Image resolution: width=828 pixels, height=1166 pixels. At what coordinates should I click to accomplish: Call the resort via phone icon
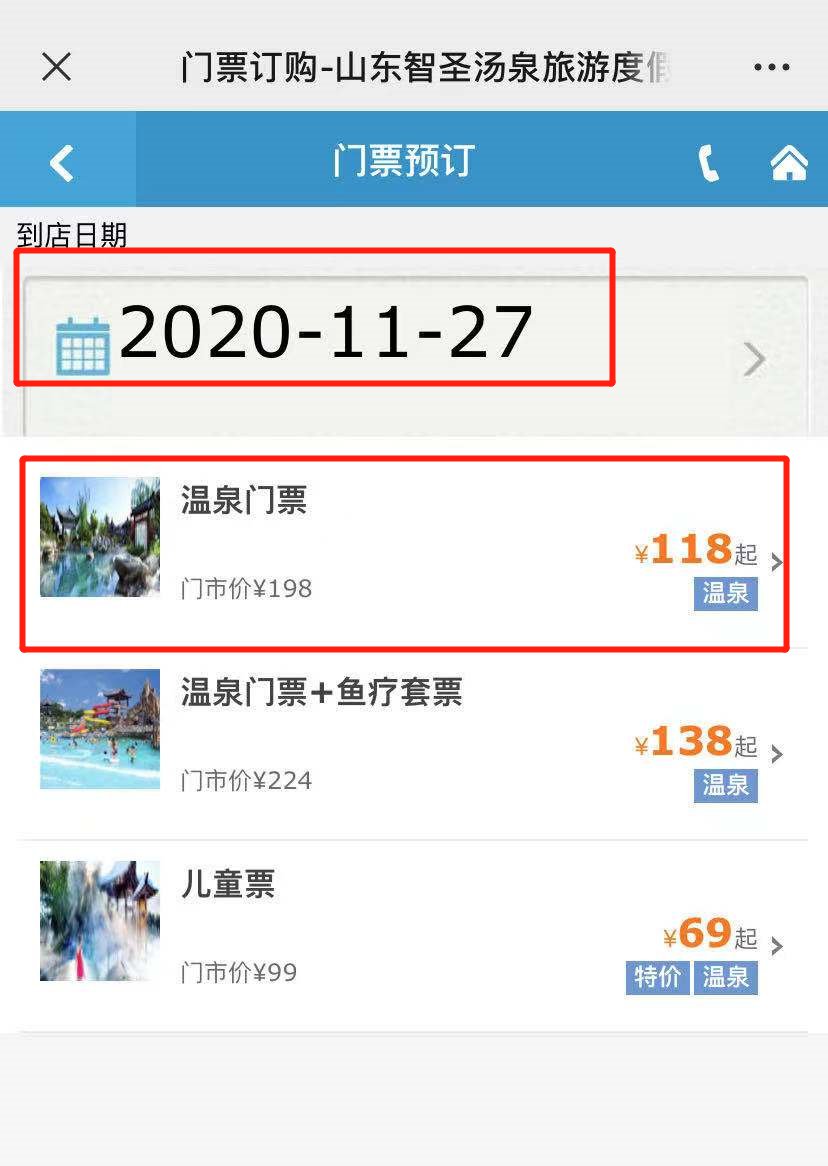[x=709, y=162]
